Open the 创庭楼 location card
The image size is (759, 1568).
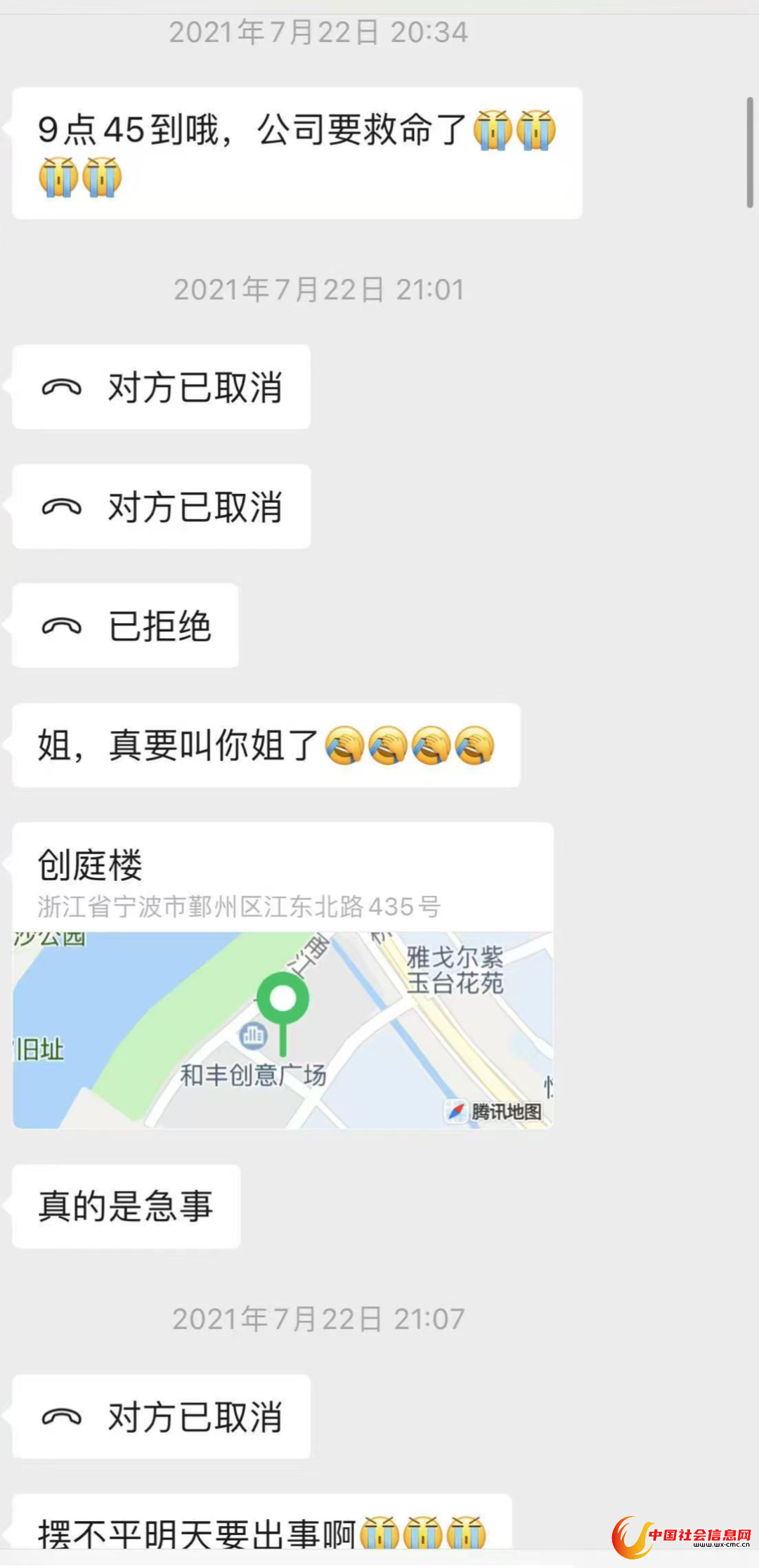click(x=283, y=975)
